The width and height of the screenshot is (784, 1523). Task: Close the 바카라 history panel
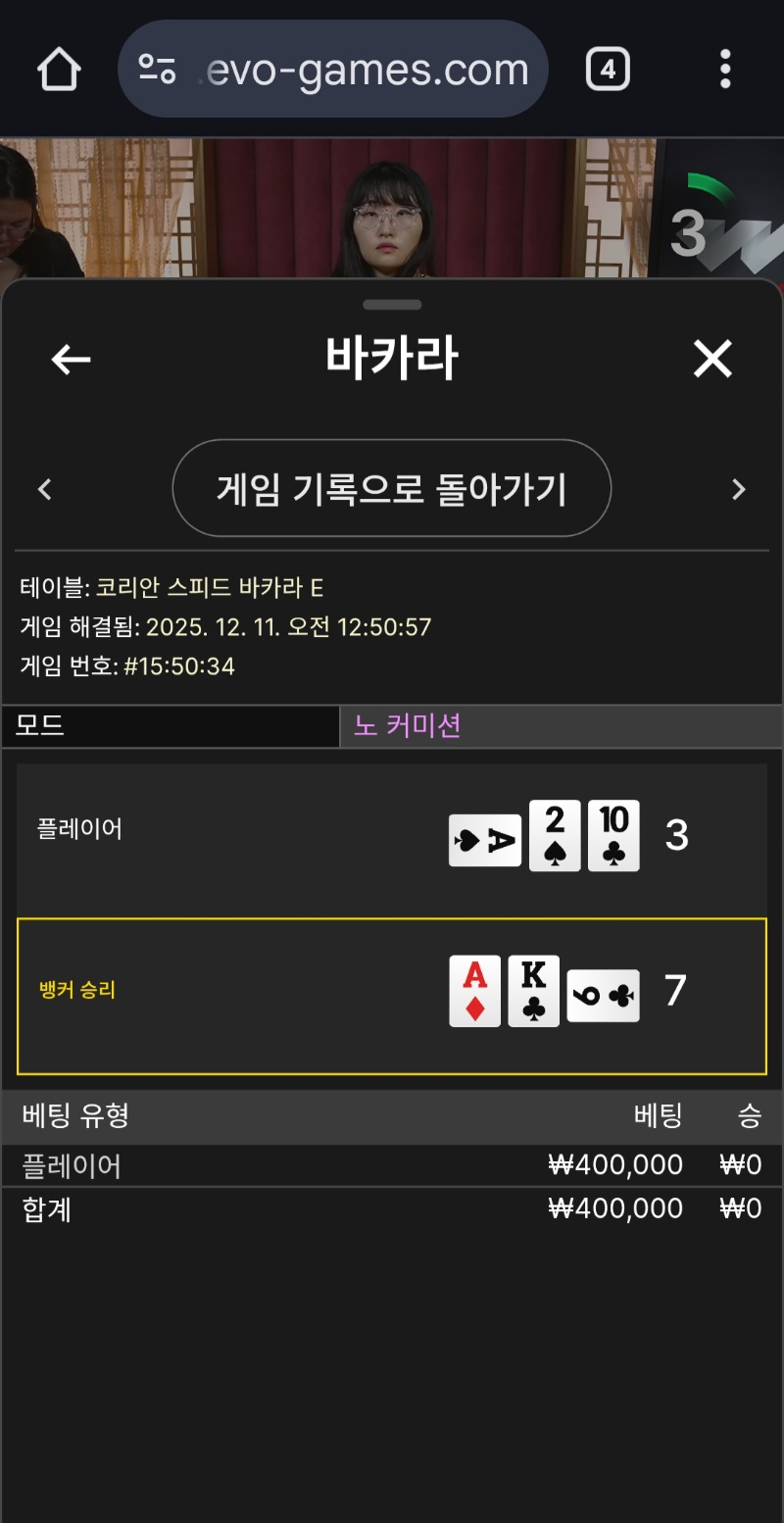pos(712,360)
